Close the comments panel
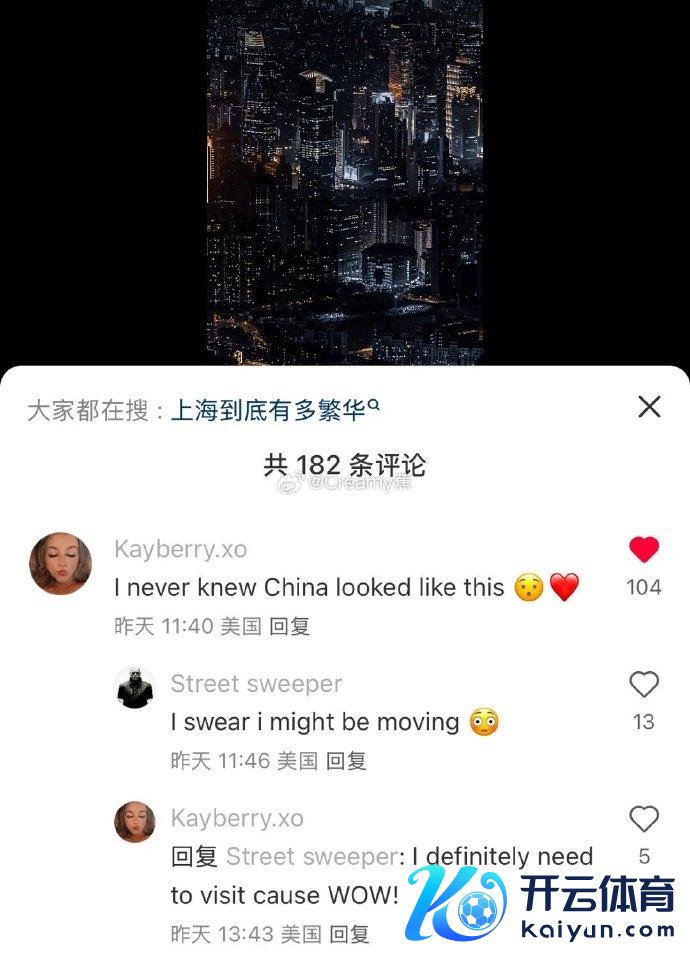 pyautogui.click(x=649, y=406)
